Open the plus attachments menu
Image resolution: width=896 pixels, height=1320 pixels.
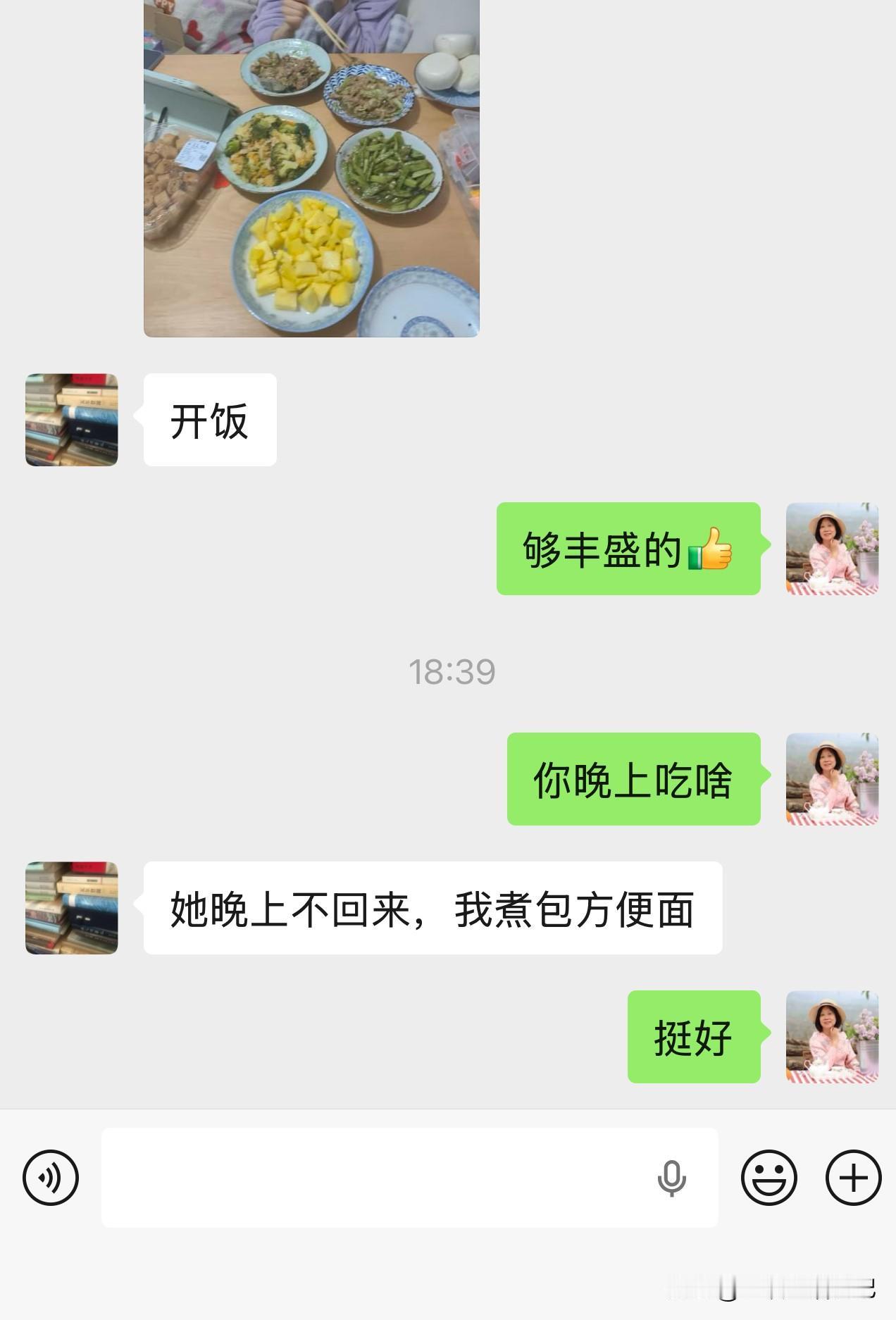pyautogui.click(x=853, y=1177)
